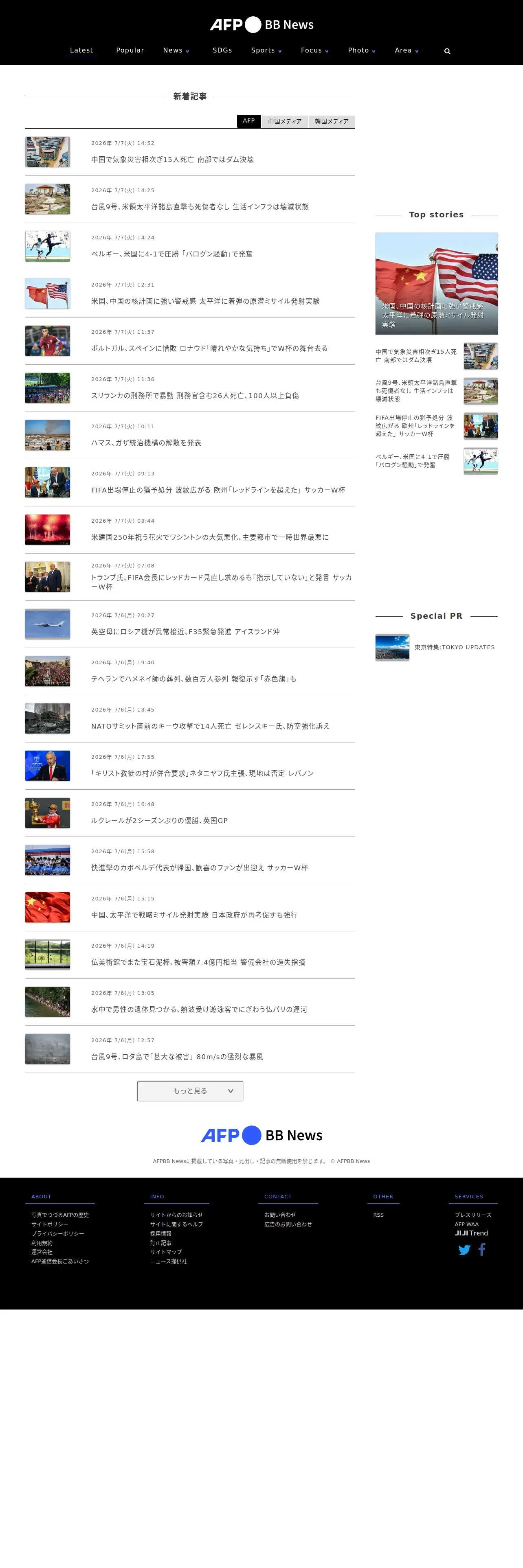Open the 仏美術館でまた宝石泥棒 article
The width and height of the screenshot is (523, 1568).
198,962
